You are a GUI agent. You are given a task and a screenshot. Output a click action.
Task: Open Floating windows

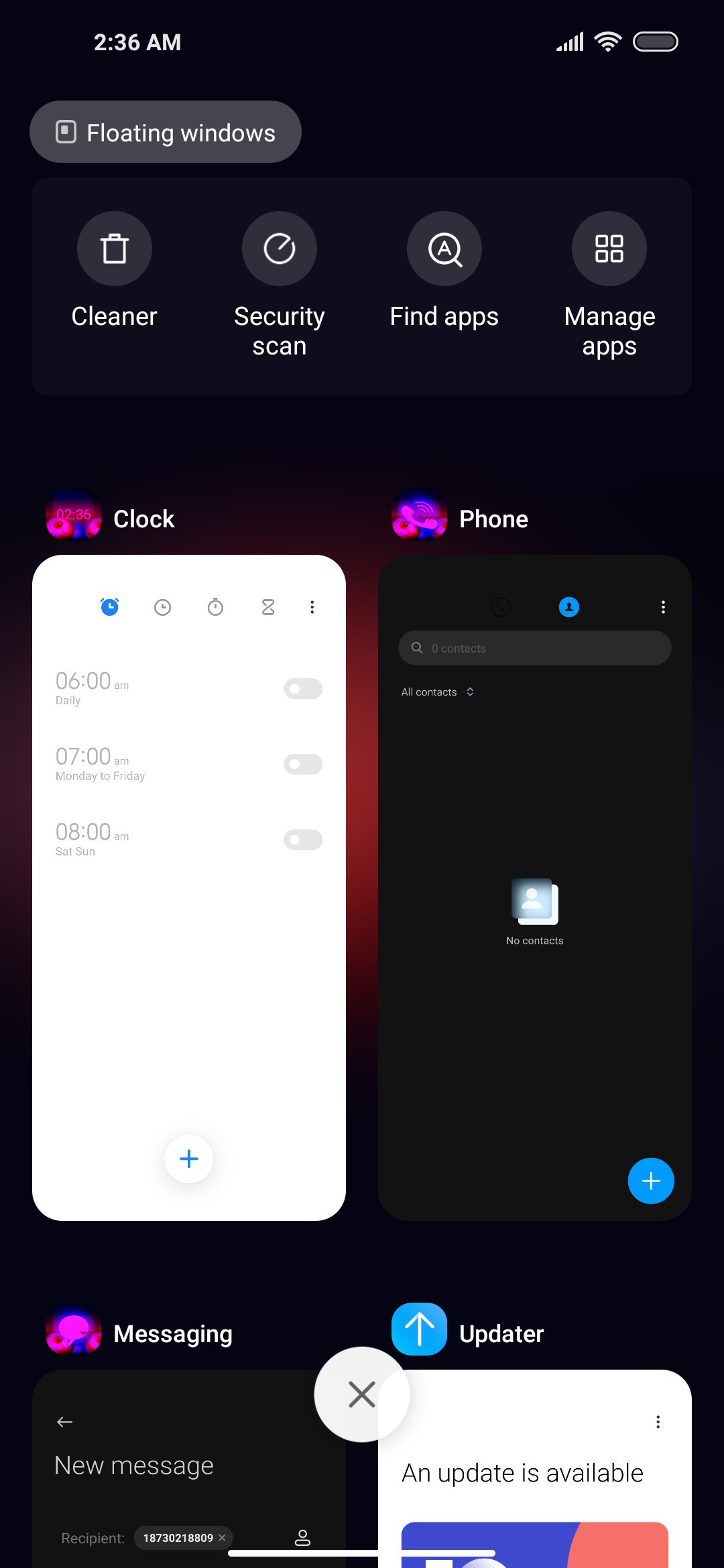[166, 132]
